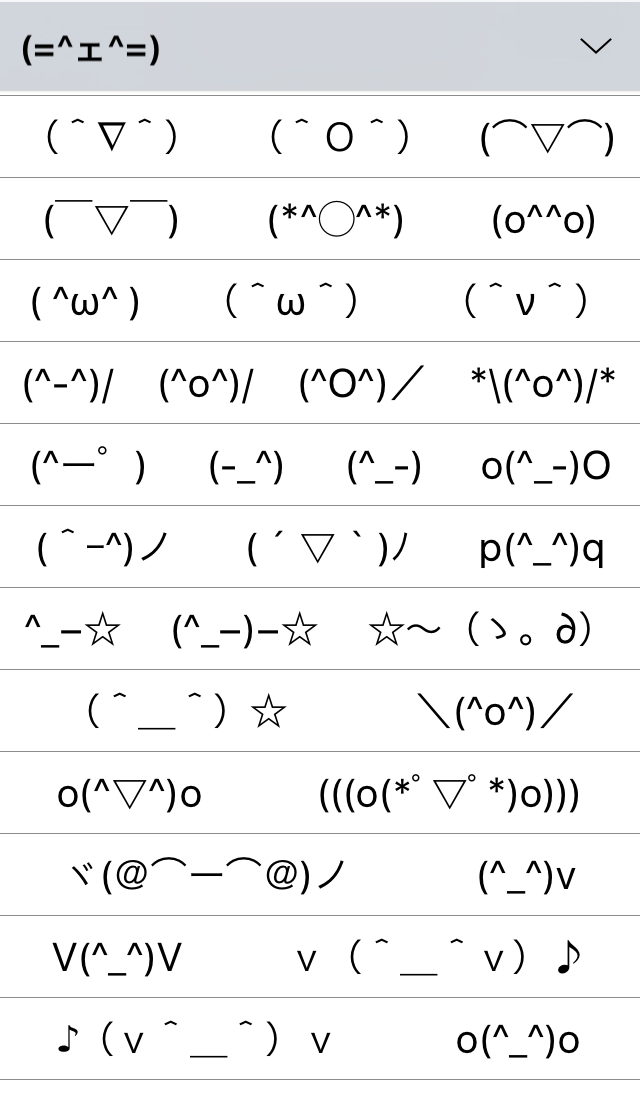Pick the V(^_^)V emoticon
The width and height of the screenshot is (640, 1098).
[117, 958]
